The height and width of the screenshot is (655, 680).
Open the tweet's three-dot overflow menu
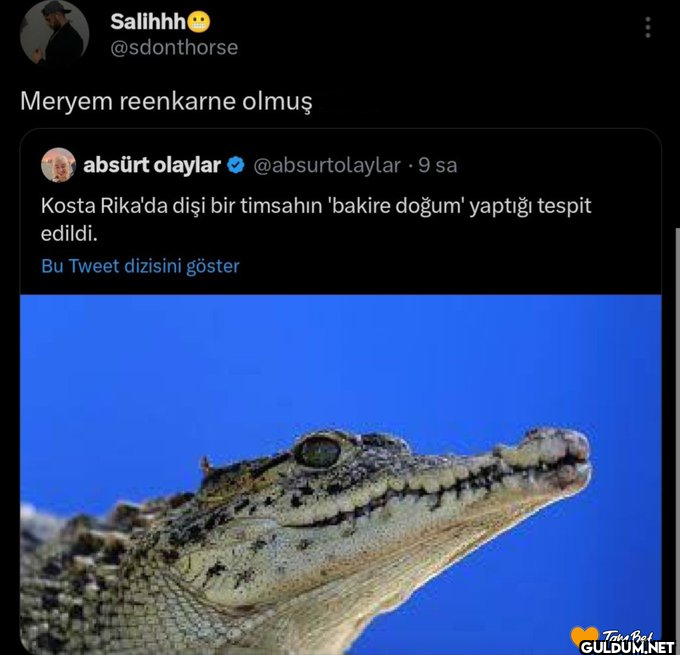tap(648, 28)
